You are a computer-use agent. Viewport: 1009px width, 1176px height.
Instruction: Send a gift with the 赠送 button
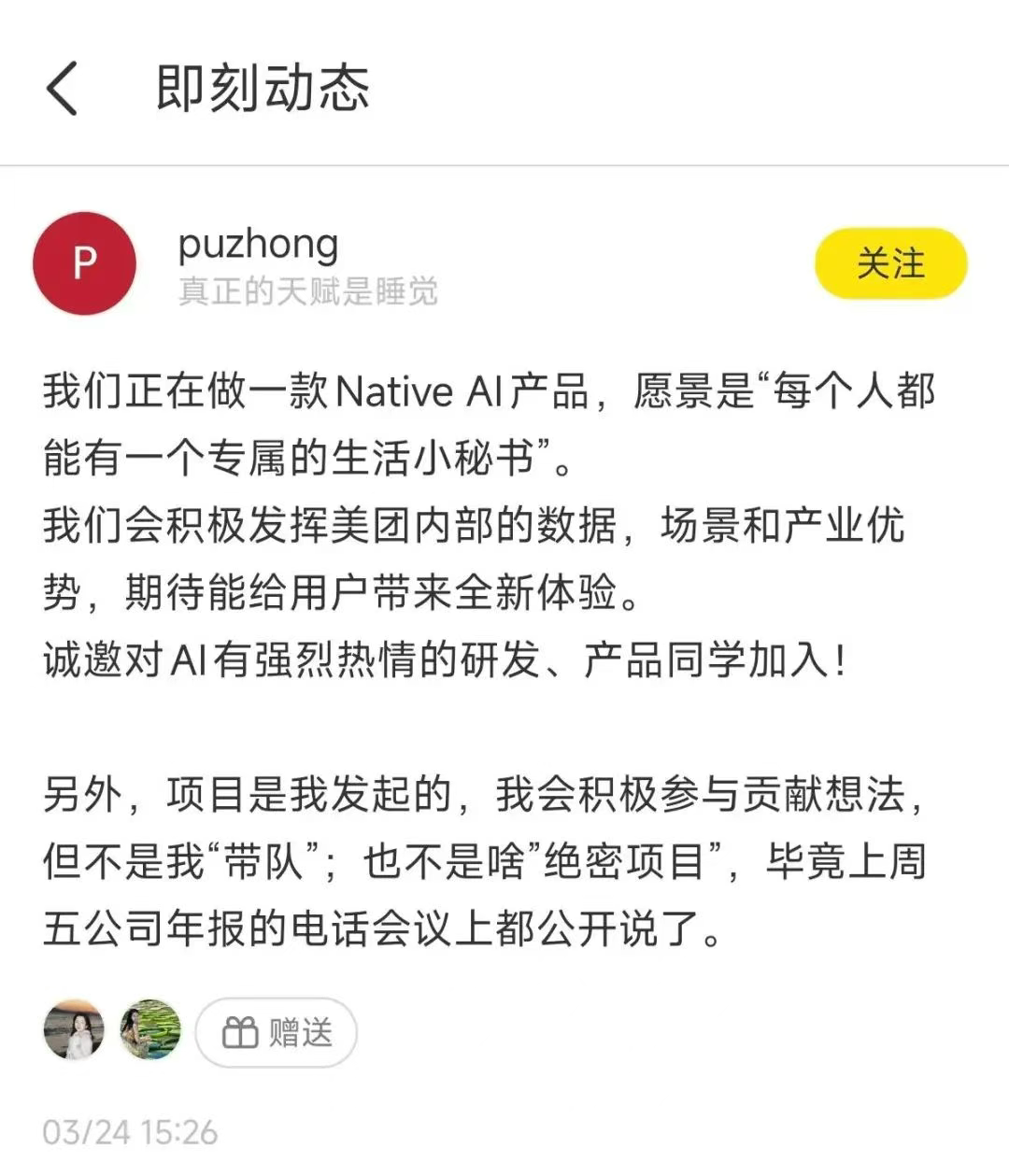[276, 1032]
